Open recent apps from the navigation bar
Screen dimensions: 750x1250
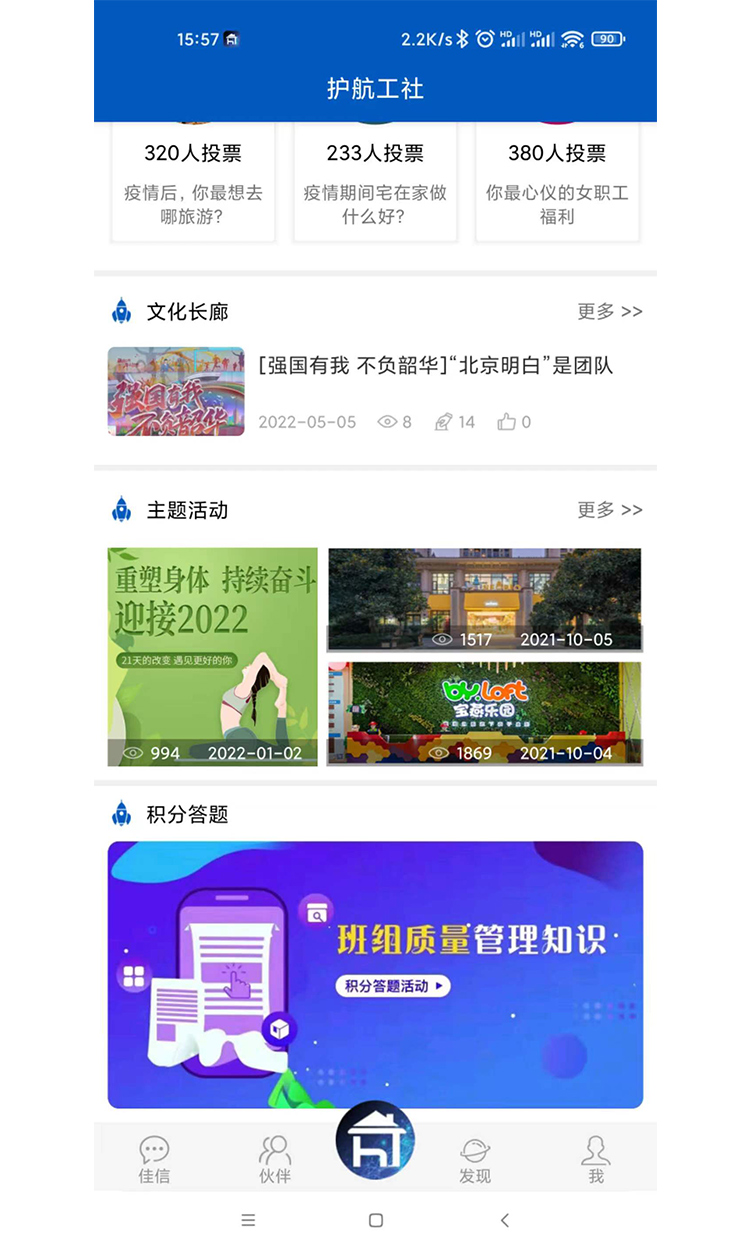click(x=249, y=1220)
